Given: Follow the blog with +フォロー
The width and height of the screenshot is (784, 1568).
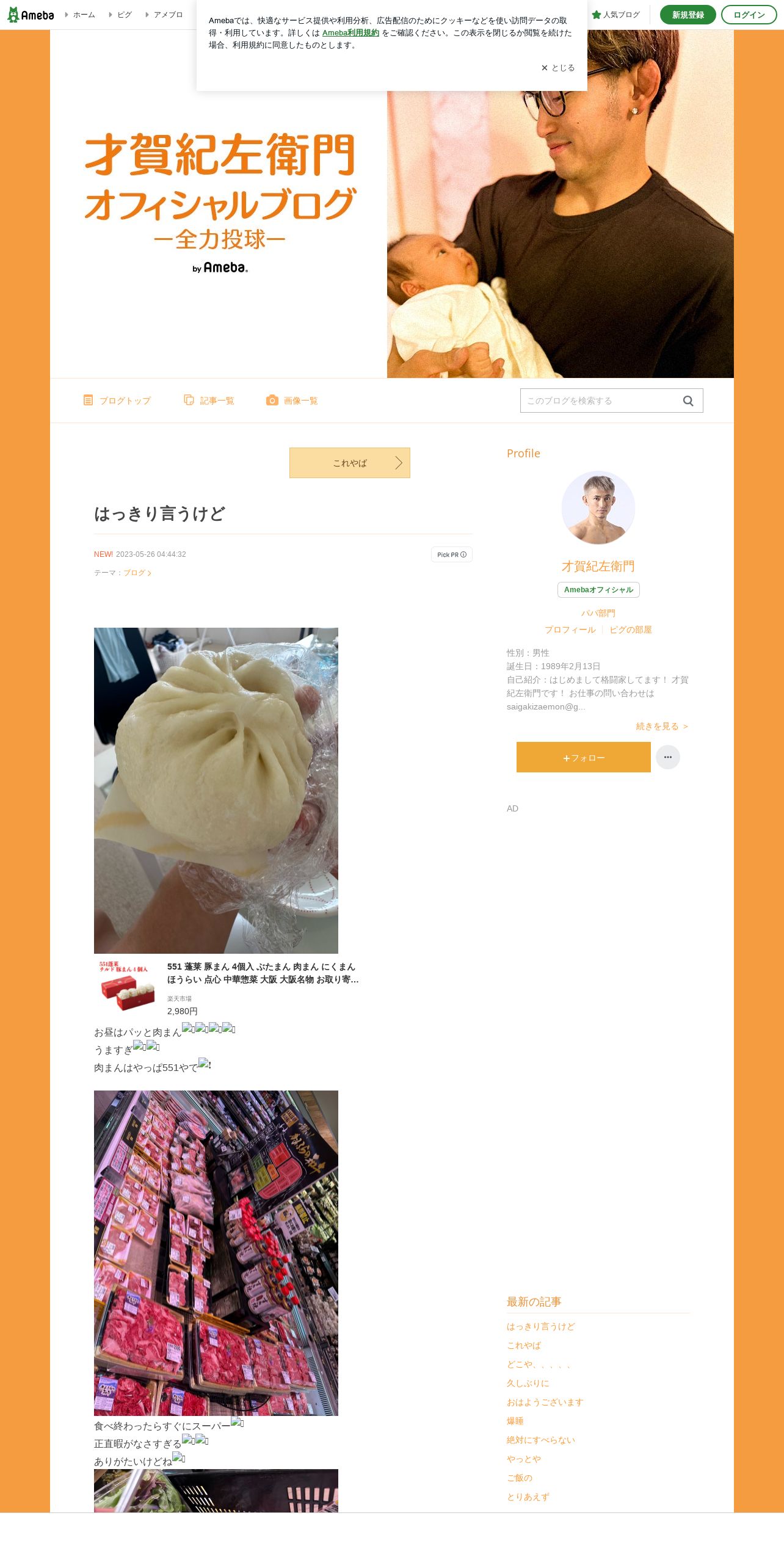Looking at the screenshot, I should click(584, 757).
